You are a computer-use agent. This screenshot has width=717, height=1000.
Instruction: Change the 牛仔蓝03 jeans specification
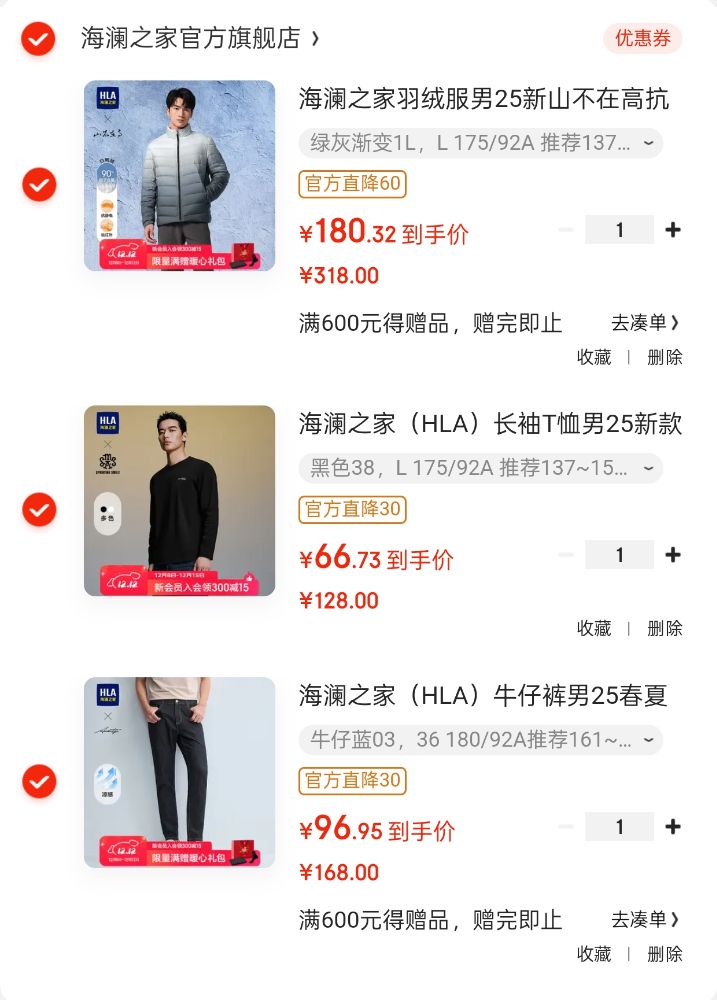tap(480, 740)
